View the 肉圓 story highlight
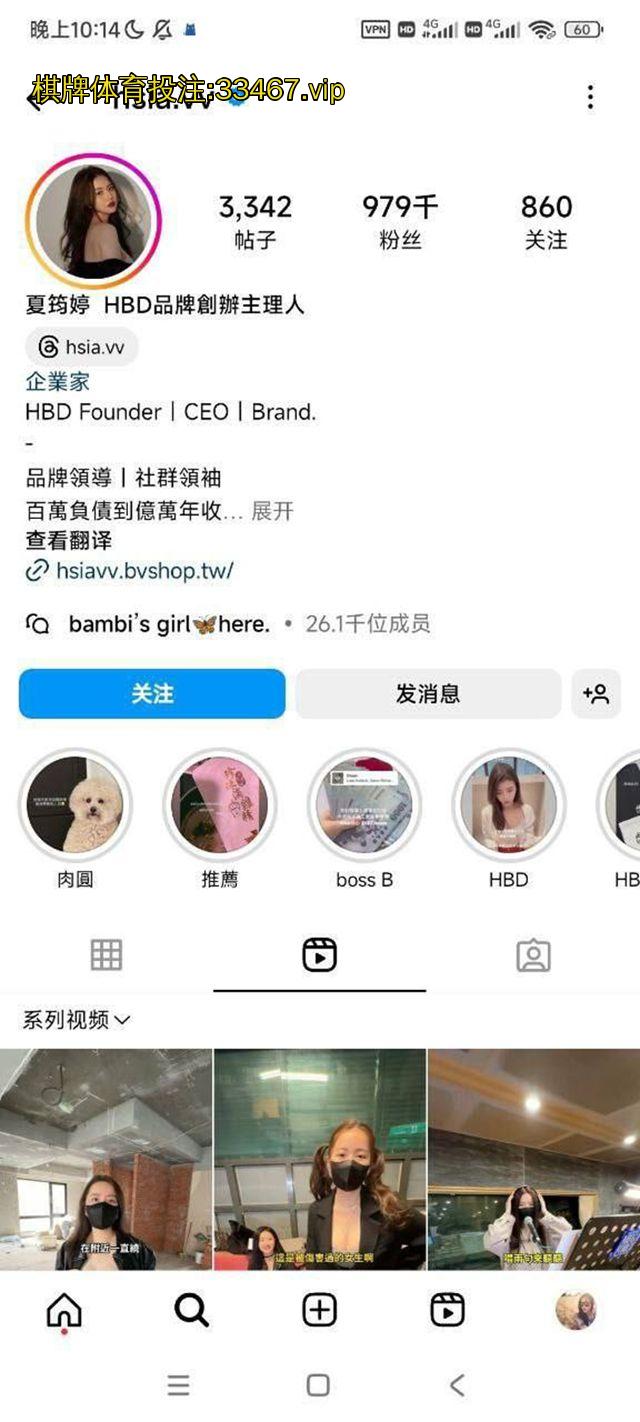 pos(76,804)
